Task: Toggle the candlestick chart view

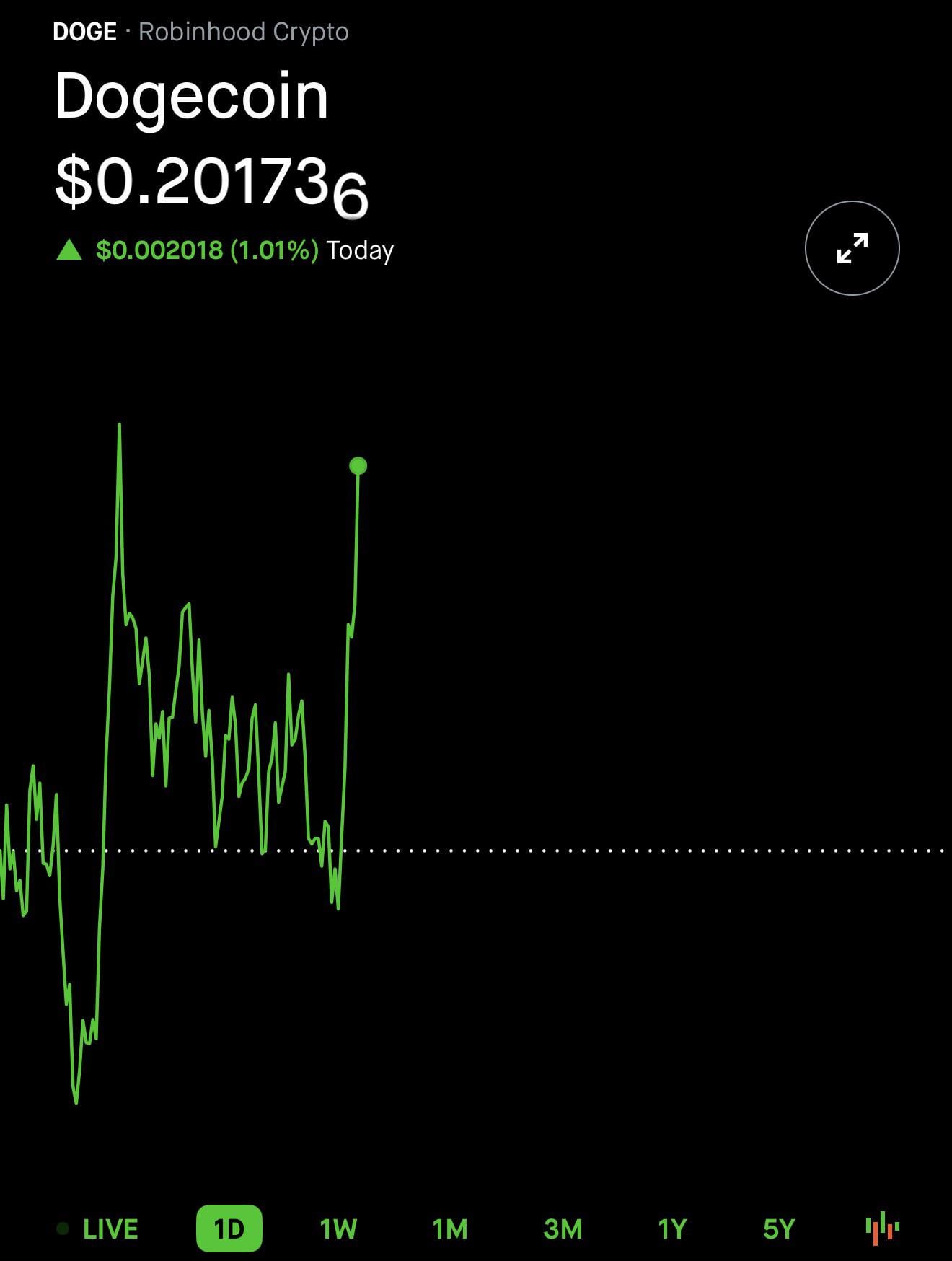Action: pyautogui.click(x=882, y=1229)
